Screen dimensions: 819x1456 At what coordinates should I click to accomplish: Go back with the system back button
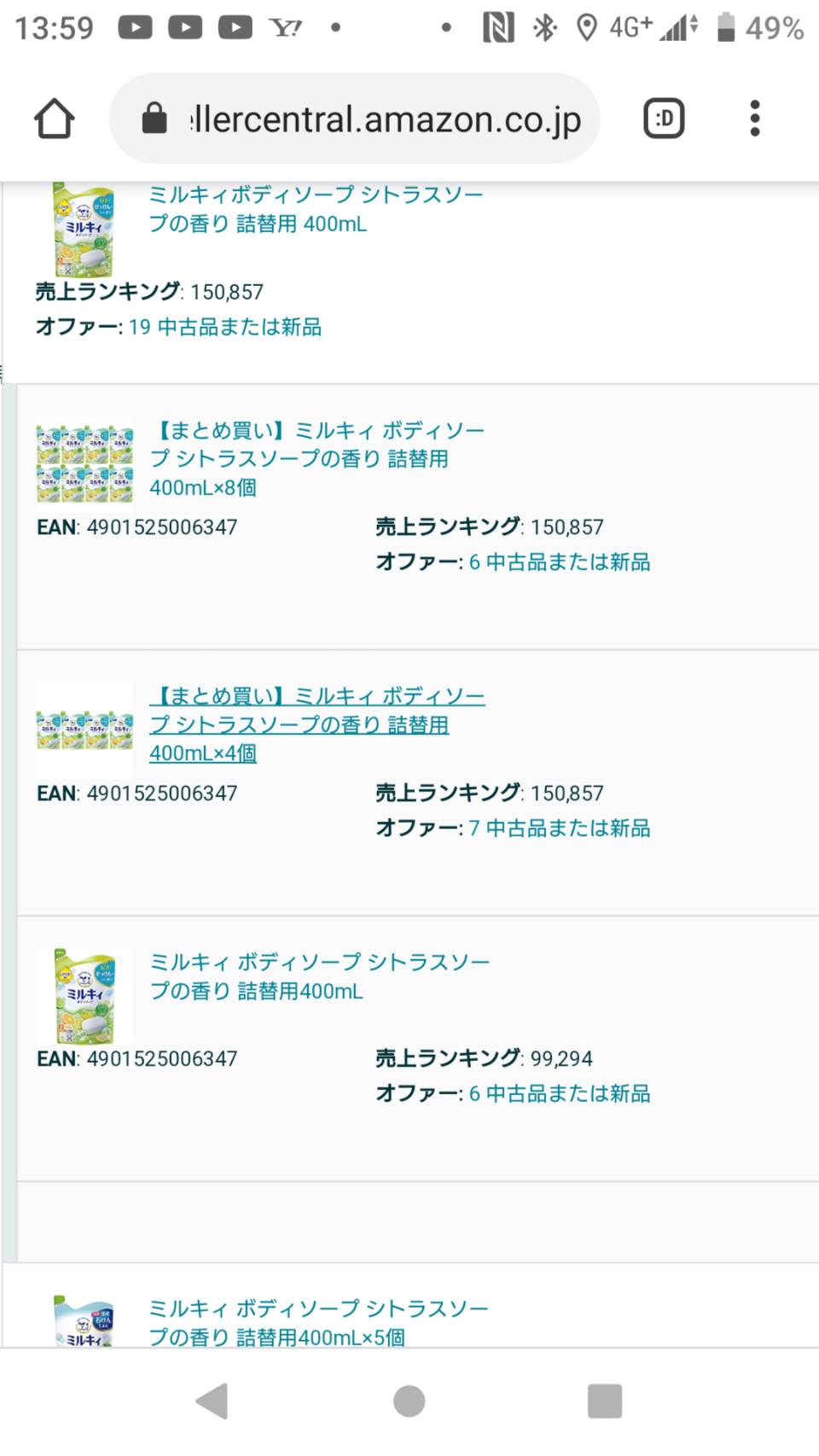click(212, 1401)
